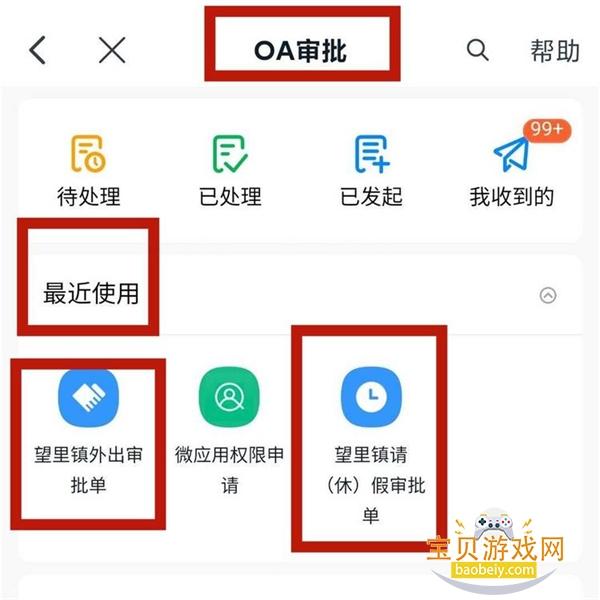Open 我收到的 received items
The image size is (600, 600).
click(512, 170)
